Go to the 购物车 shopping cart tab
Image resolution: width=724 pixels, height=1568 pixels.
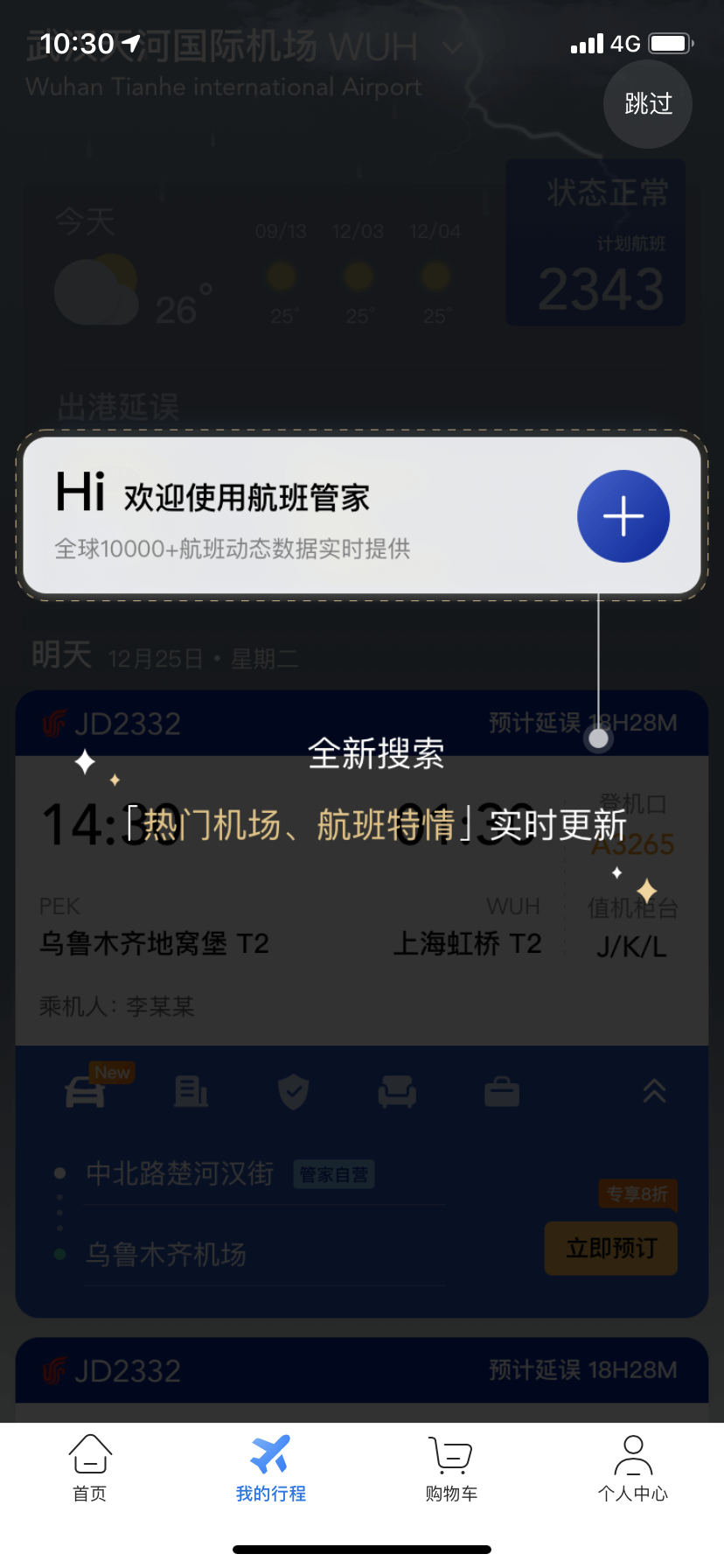pyautogui.click(x=451, y=1468)
